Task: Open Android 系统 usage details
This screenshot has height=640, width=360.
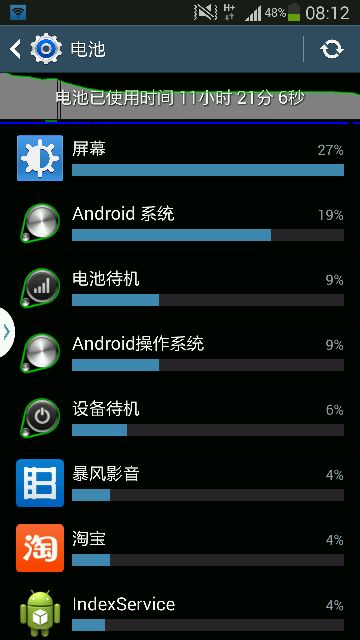Action: click(180, 223)
